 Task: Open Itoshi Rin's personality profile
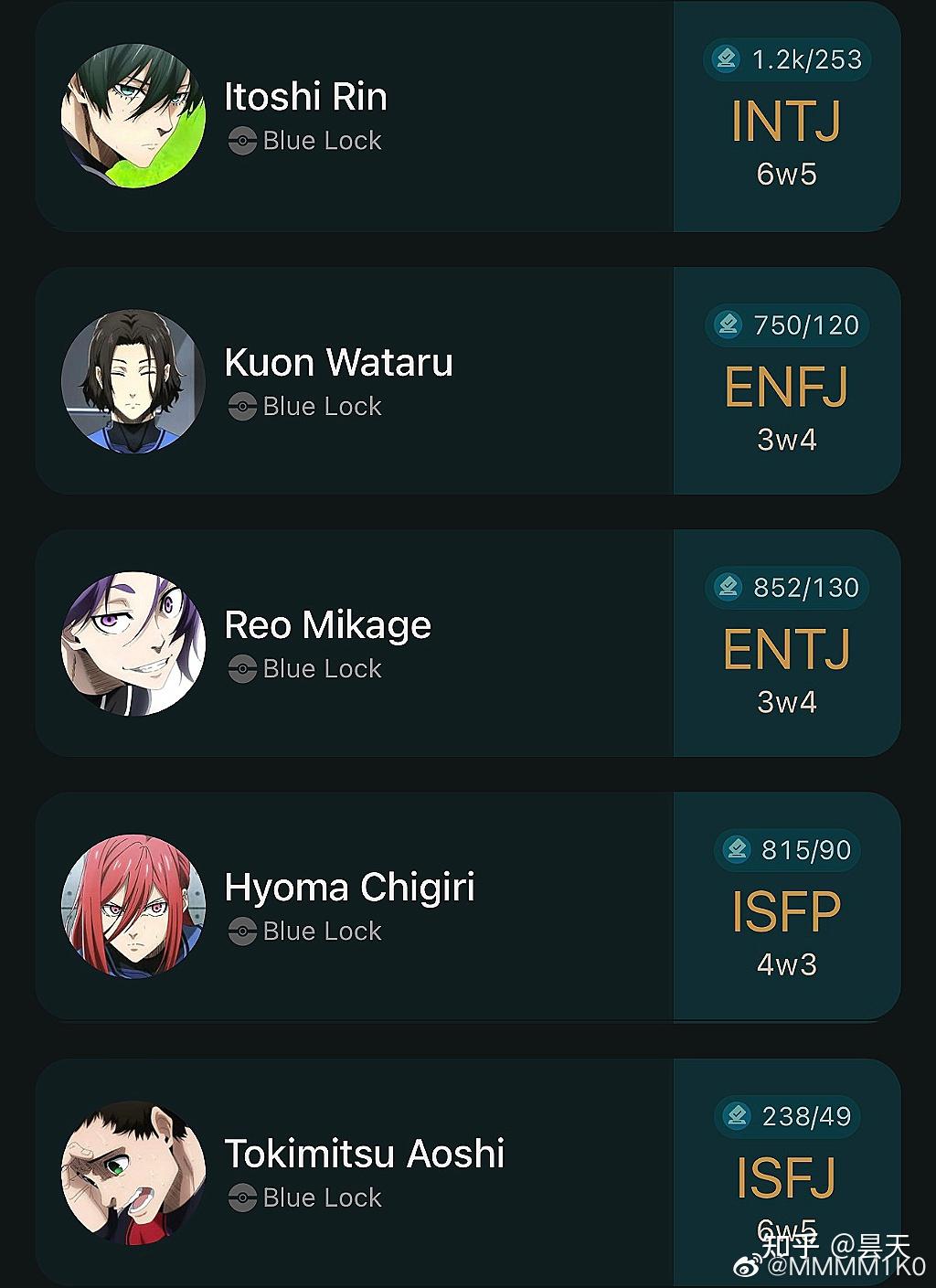click(x=305, y=98)
